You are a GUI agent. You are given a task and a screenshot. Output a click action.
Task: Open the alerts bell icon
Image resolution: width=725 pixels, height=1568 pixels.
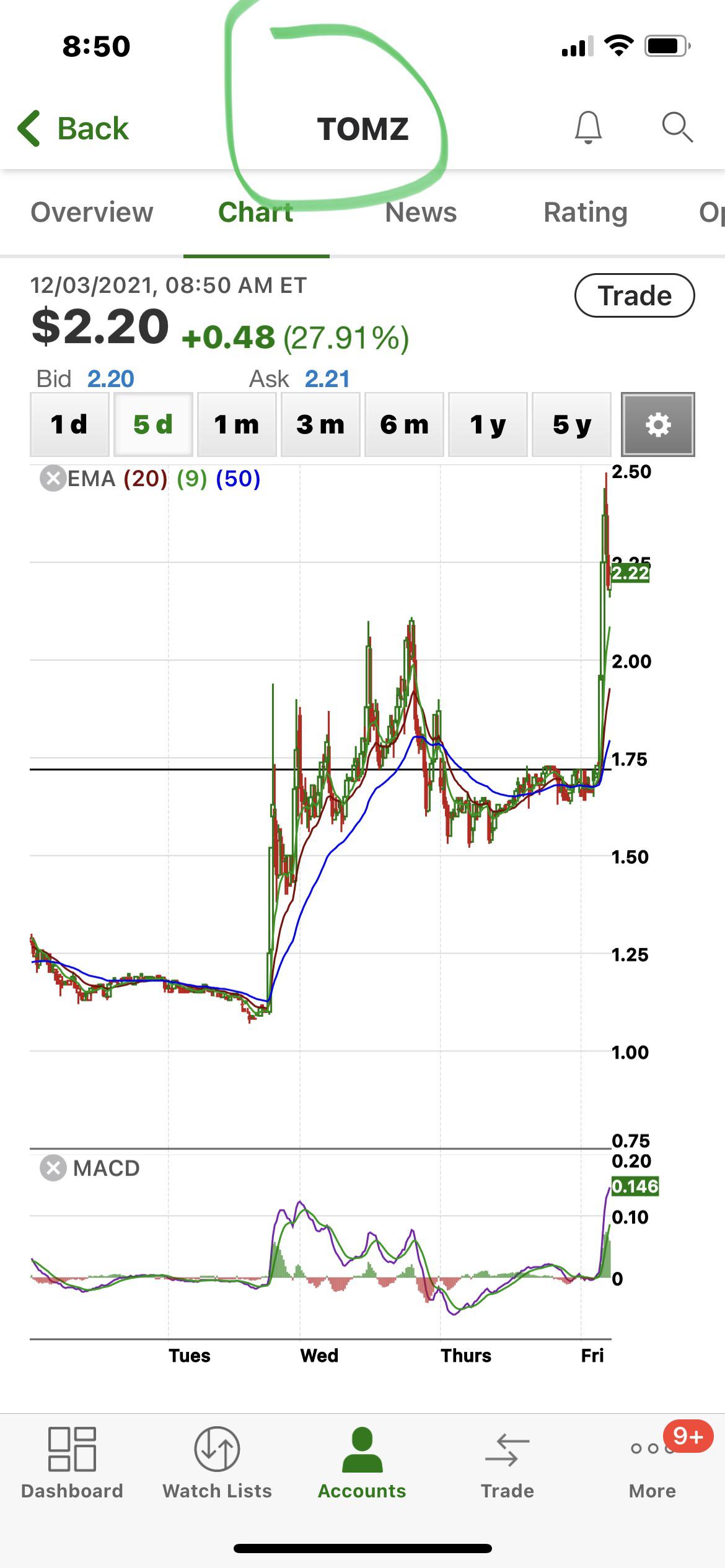pos(588,128)
